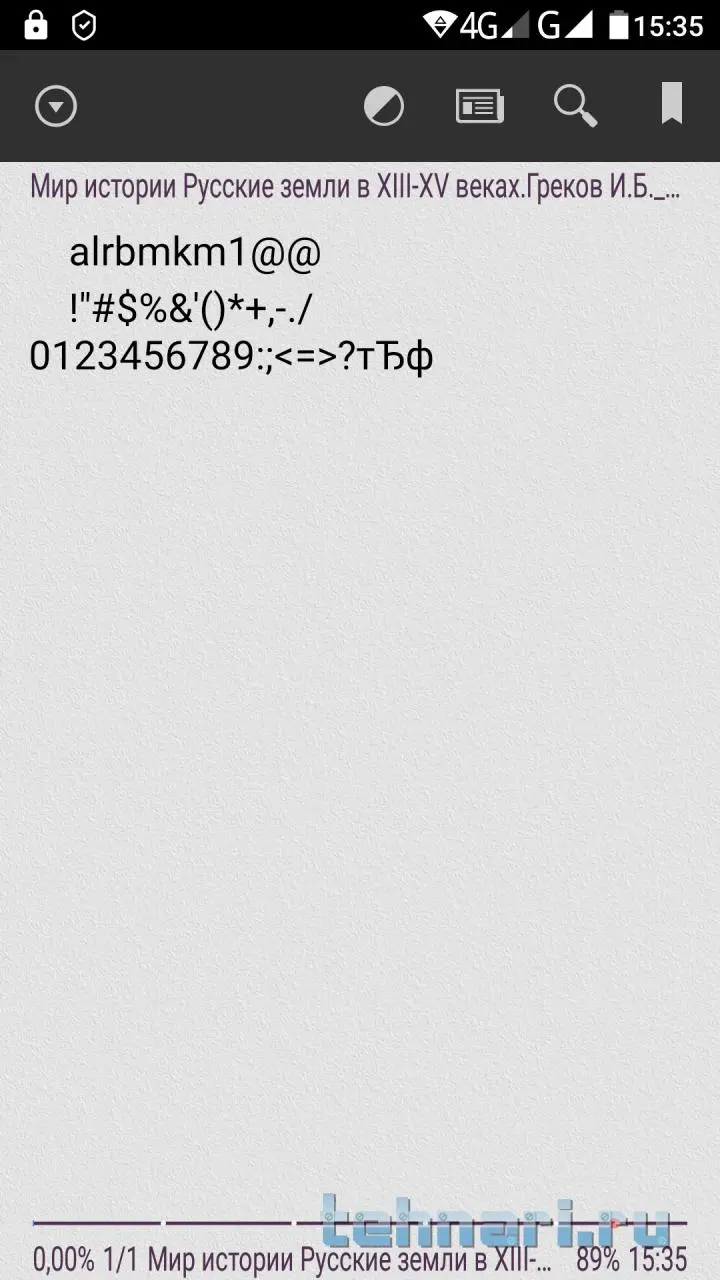720x1280 pixels.
Task: Tap the reading progress bar
Action: coord(360,1222)
